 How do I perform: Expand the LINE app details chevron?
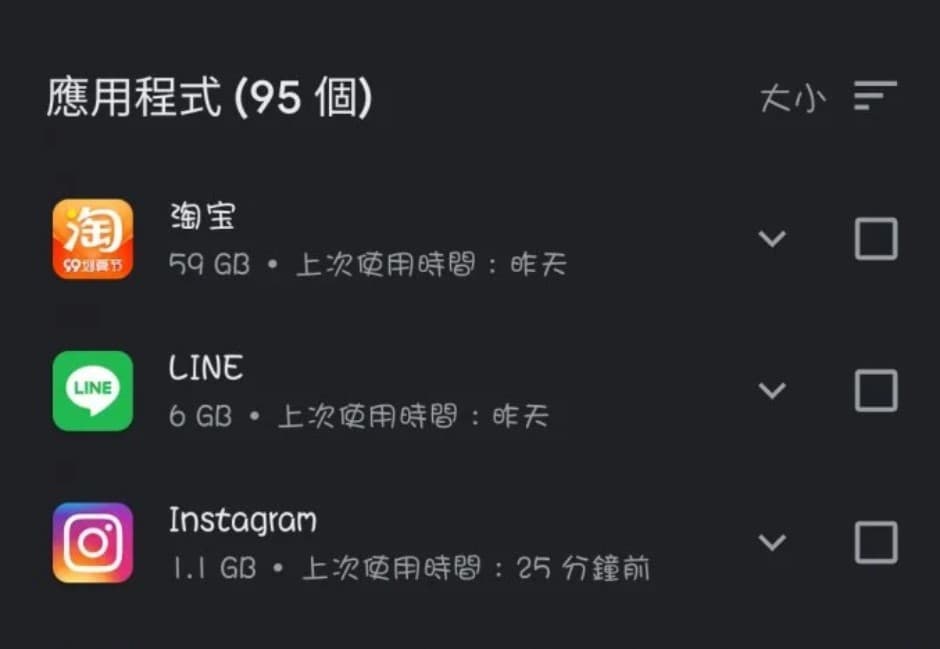point(772,390)
